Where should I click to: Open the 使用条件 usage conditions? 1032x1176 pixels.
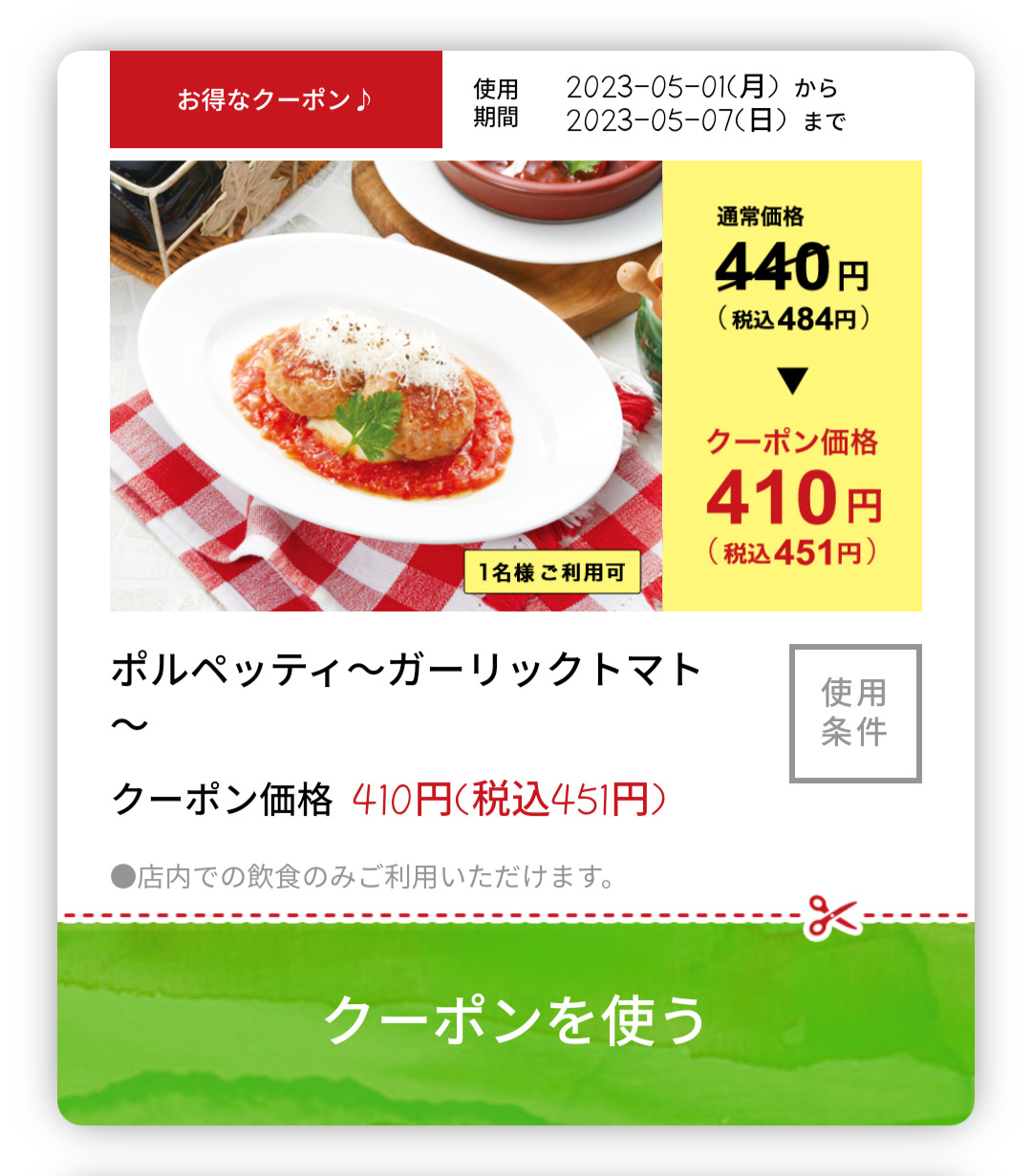pos(854,713)
